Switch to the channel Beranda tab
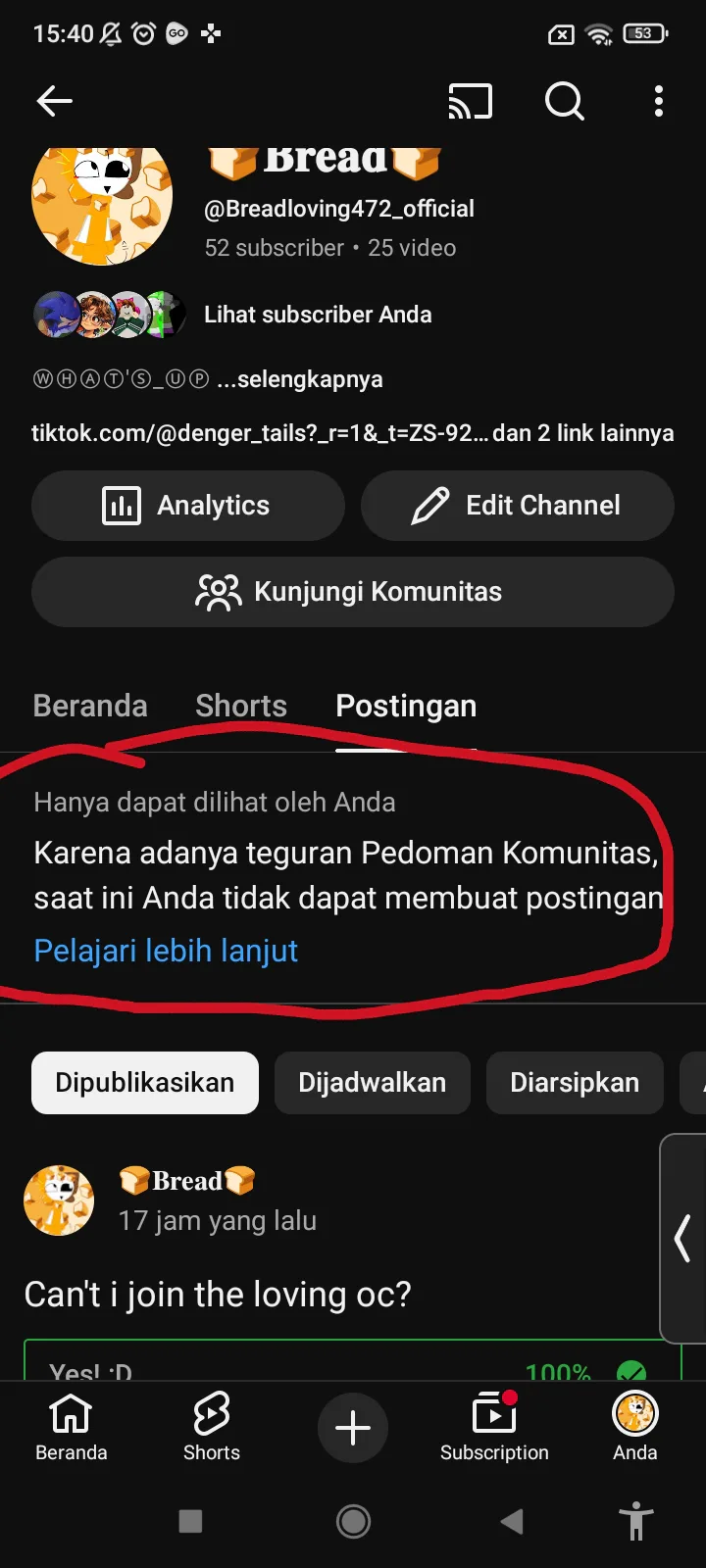Screen dimensions: 706x1568 [x=90, y=706]
